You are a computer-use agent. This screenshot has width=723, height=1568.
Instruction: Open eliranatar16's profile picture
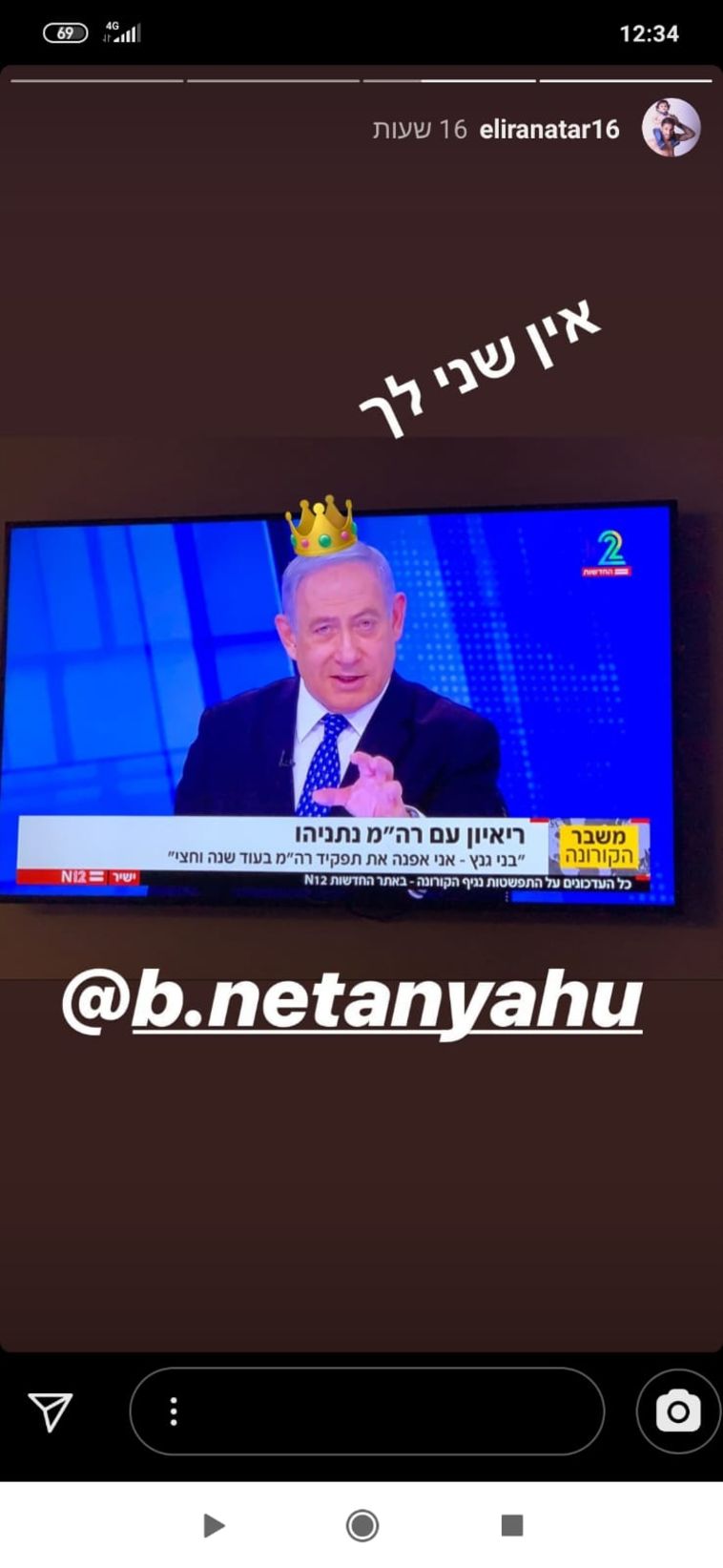[671, 127]
